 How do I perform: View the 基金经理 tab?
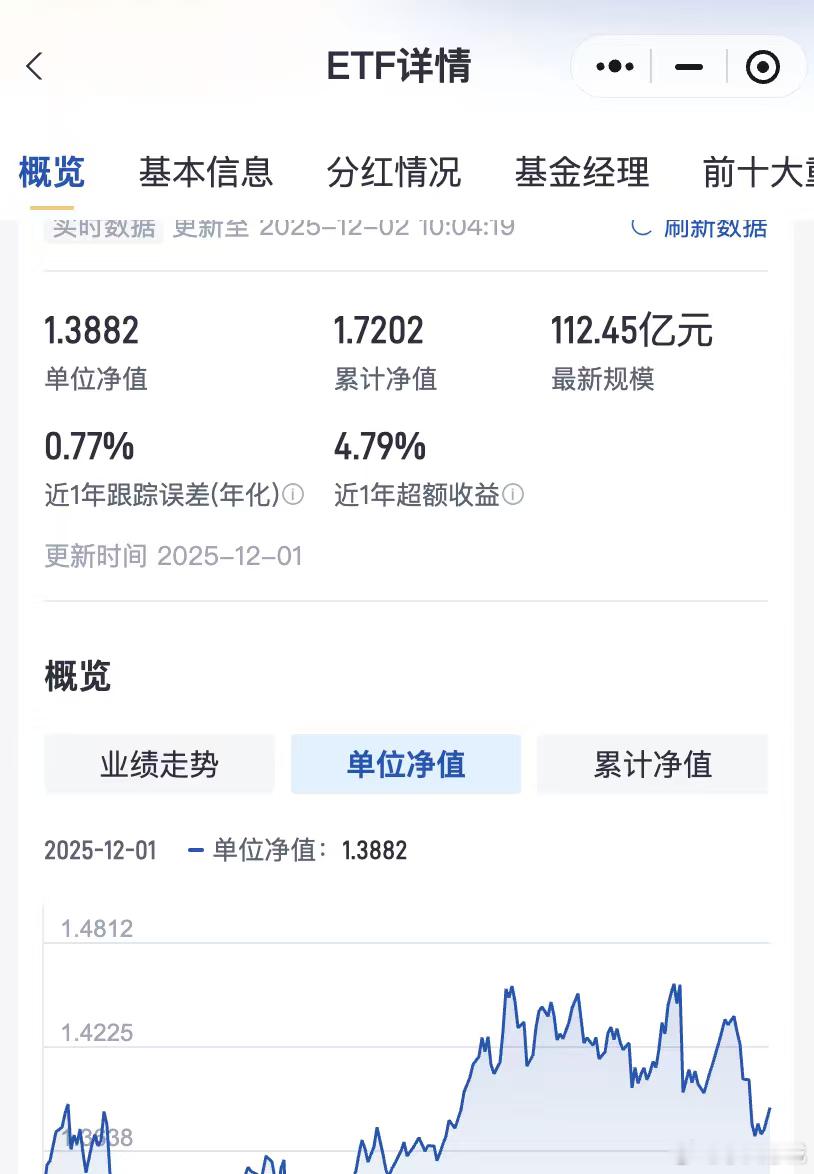[580, 172]
